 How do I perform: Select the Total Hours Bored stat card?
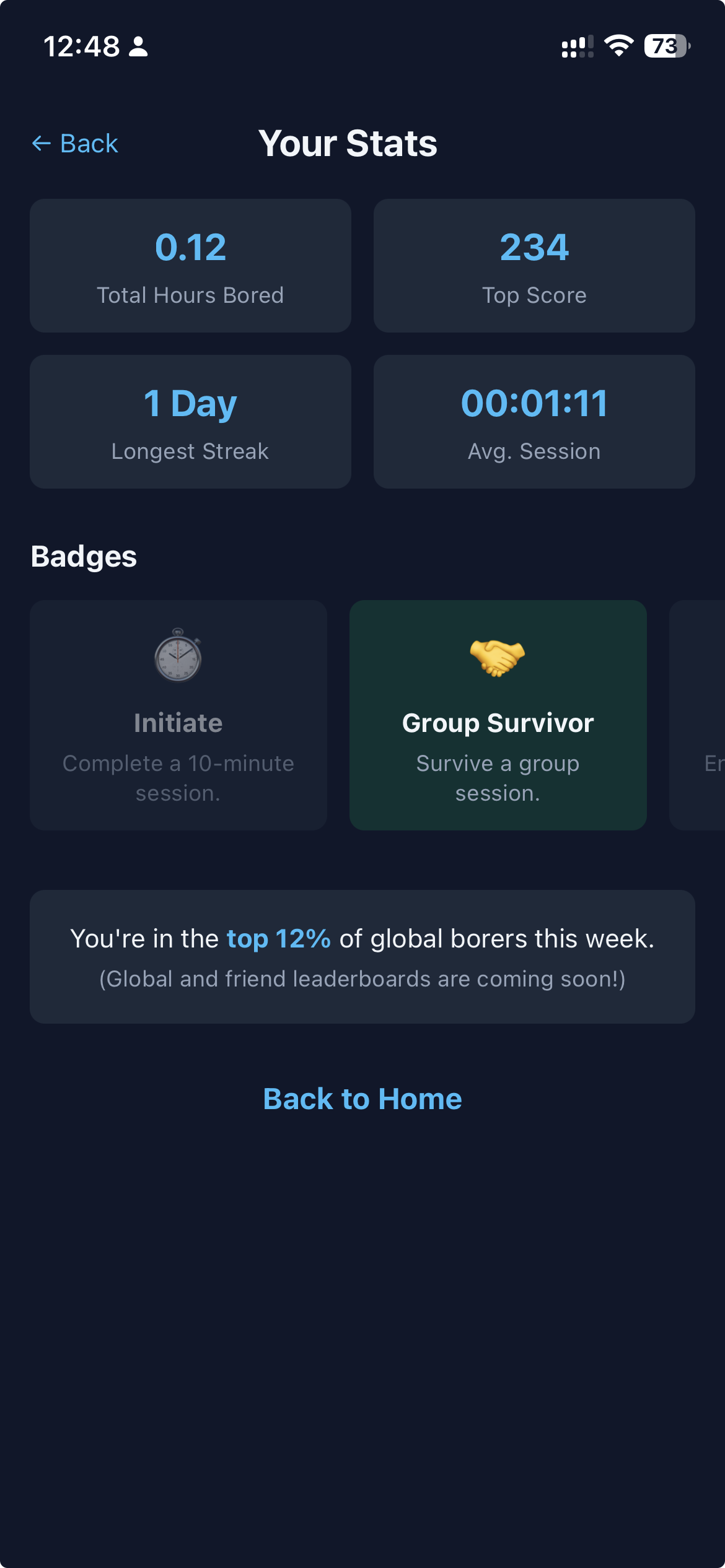coord(190,265)
